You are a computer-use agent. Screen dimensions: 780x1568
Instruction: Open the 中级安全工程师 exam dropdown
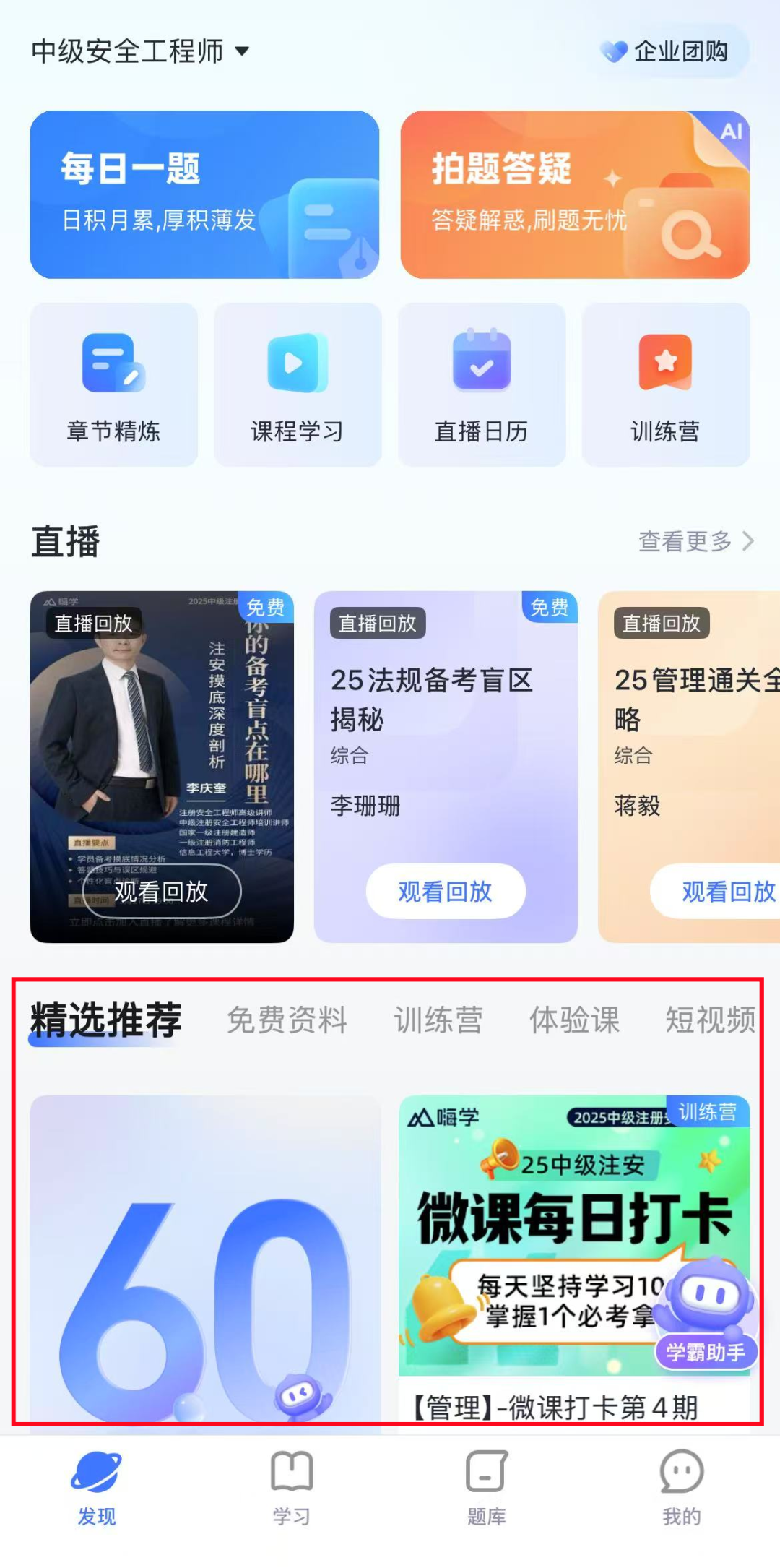[141, 51]
